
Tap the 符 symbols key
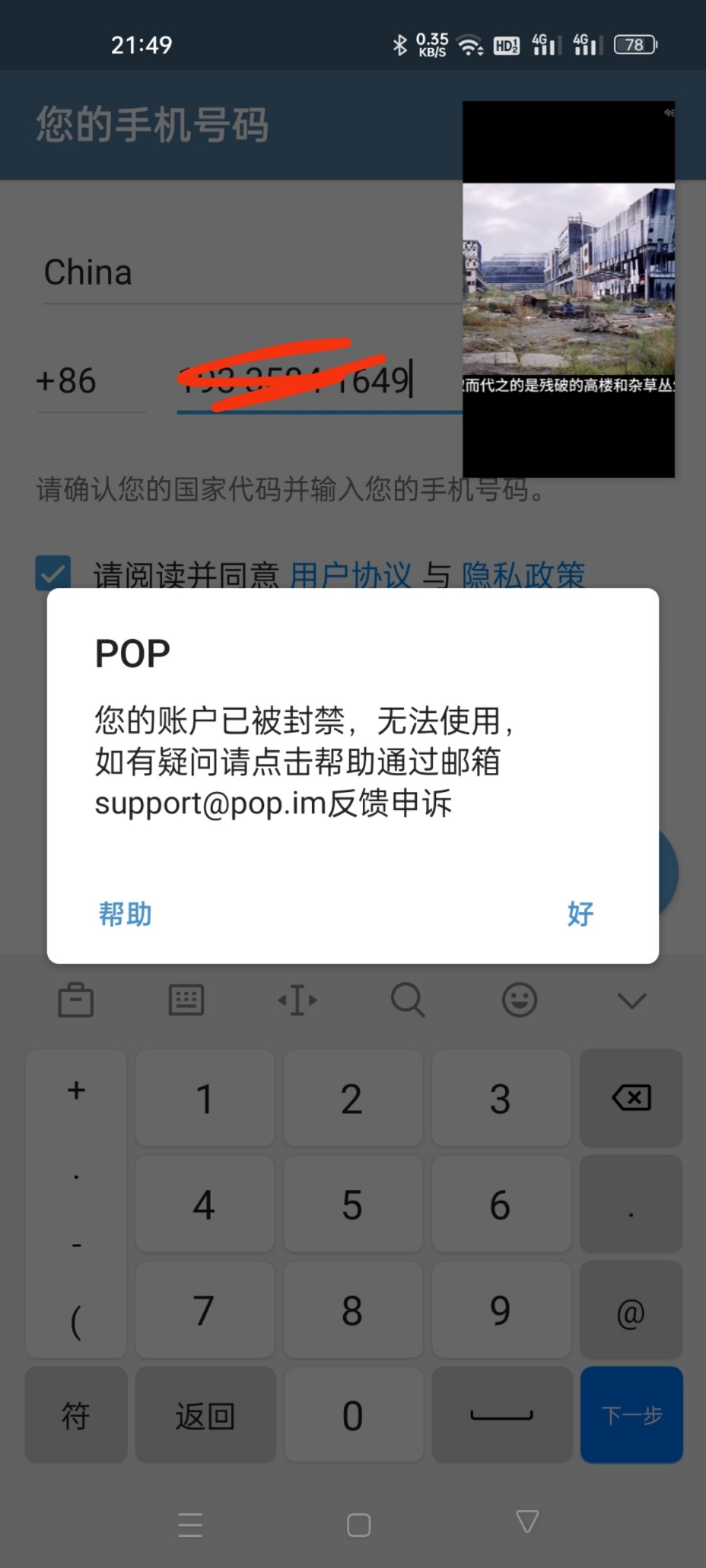(76, 1415)
